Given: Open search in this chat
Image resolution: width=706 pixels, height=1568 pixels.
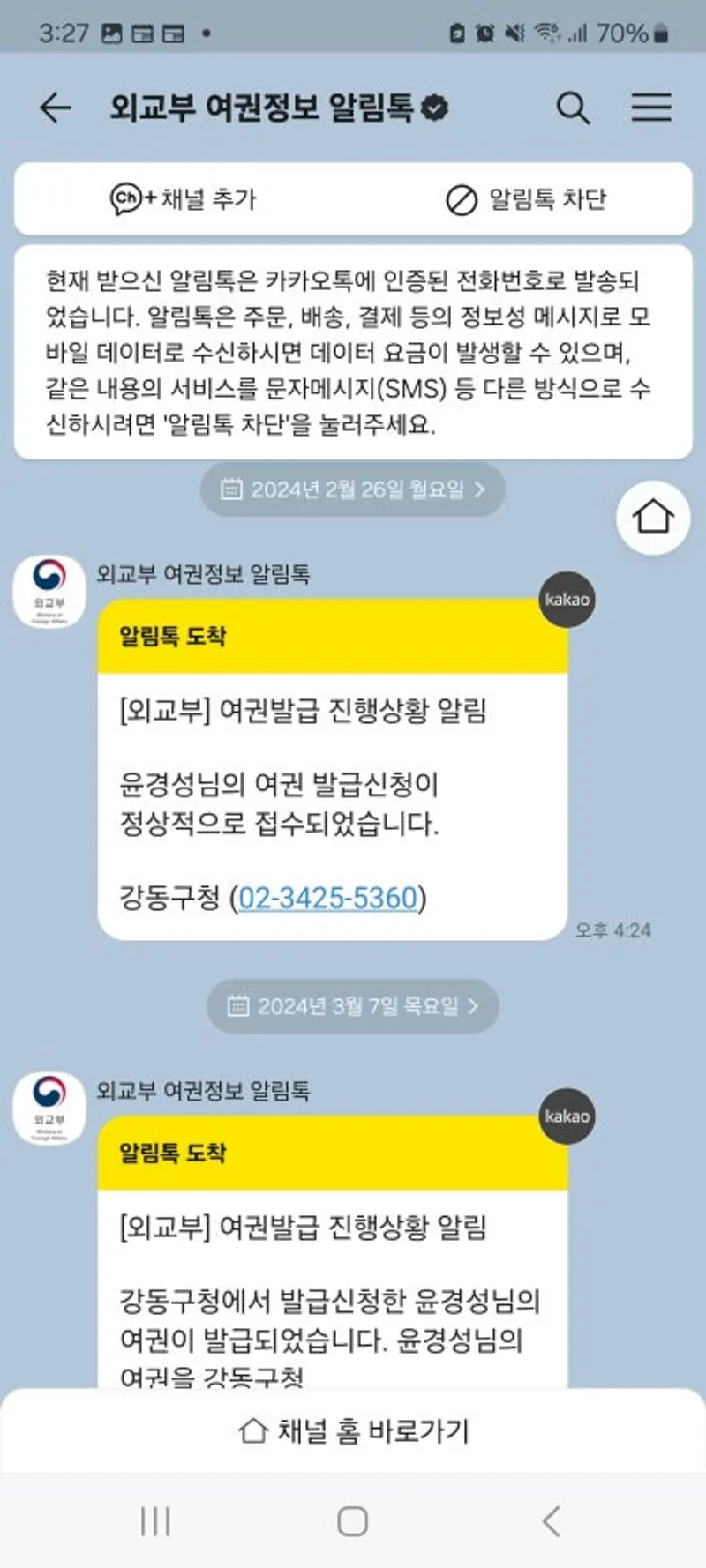Looking at the screenshot, I should click(x=573, y=108).
